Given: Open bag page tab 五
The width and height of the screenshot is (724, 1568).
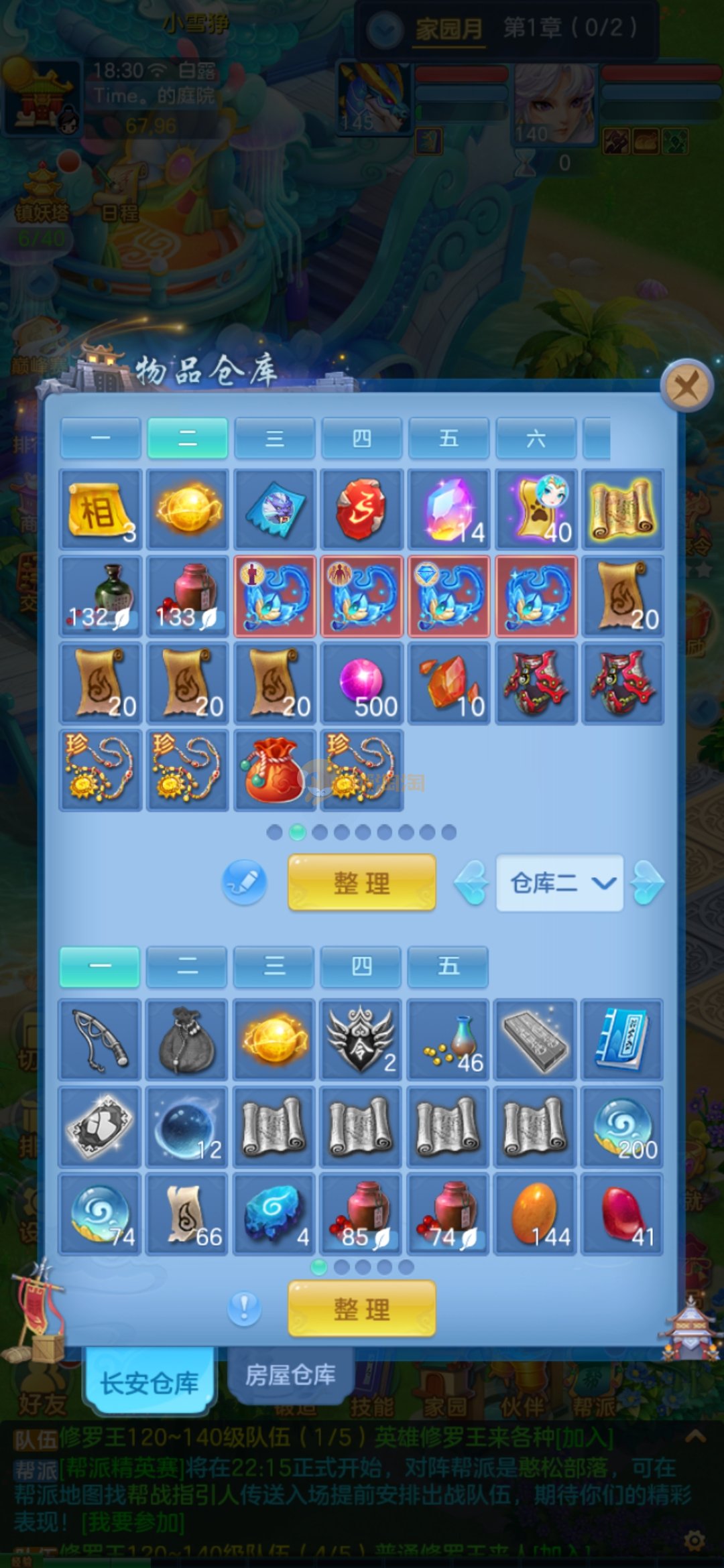Looking at the screenshot, I should pyautogui.click(x=448, y=966).
